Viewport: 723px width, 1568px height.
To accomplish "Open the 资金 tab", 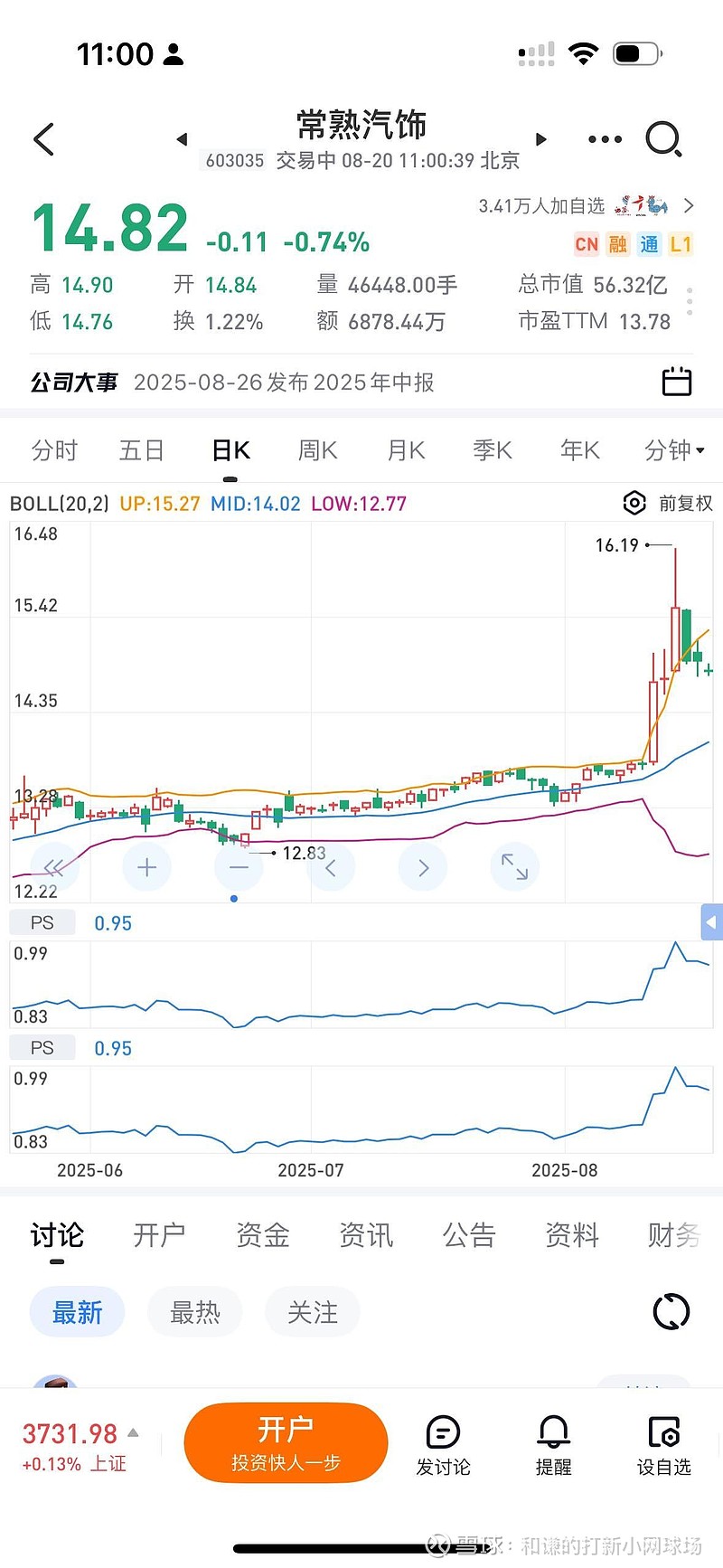I will coord(263,1235).
